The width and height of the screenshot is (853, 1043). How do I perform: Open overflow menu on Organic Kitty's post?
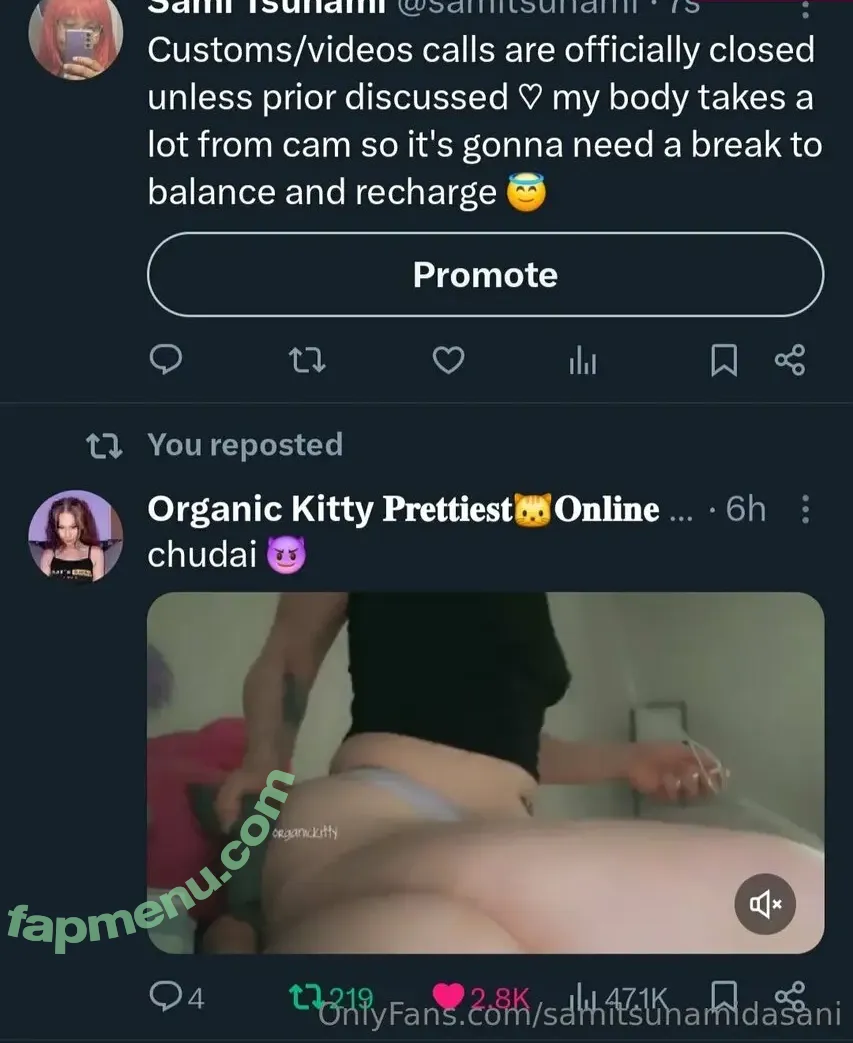point(807,510)
